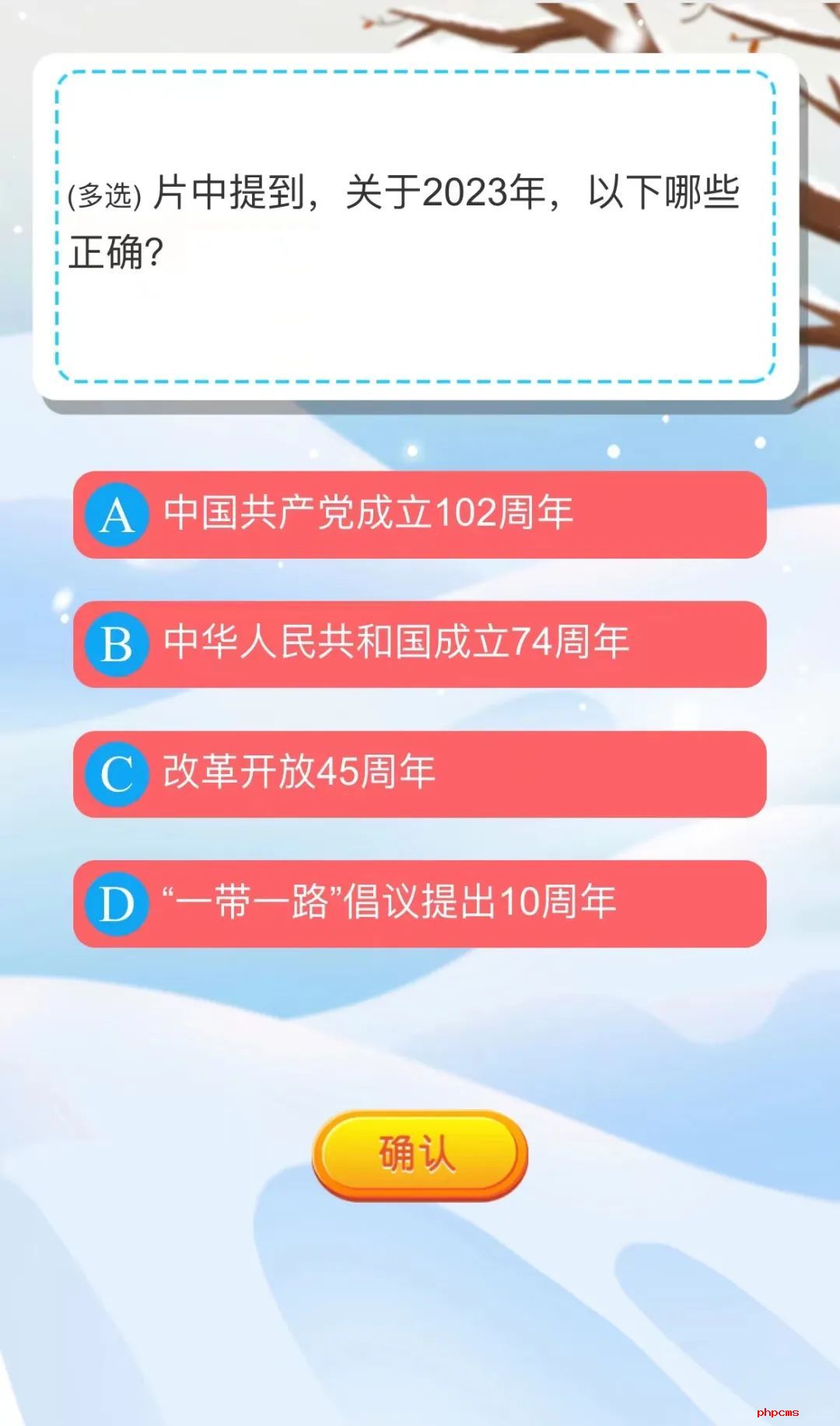
Task: Select option A 中国共产党成立102周年
Action: [420, 514]
